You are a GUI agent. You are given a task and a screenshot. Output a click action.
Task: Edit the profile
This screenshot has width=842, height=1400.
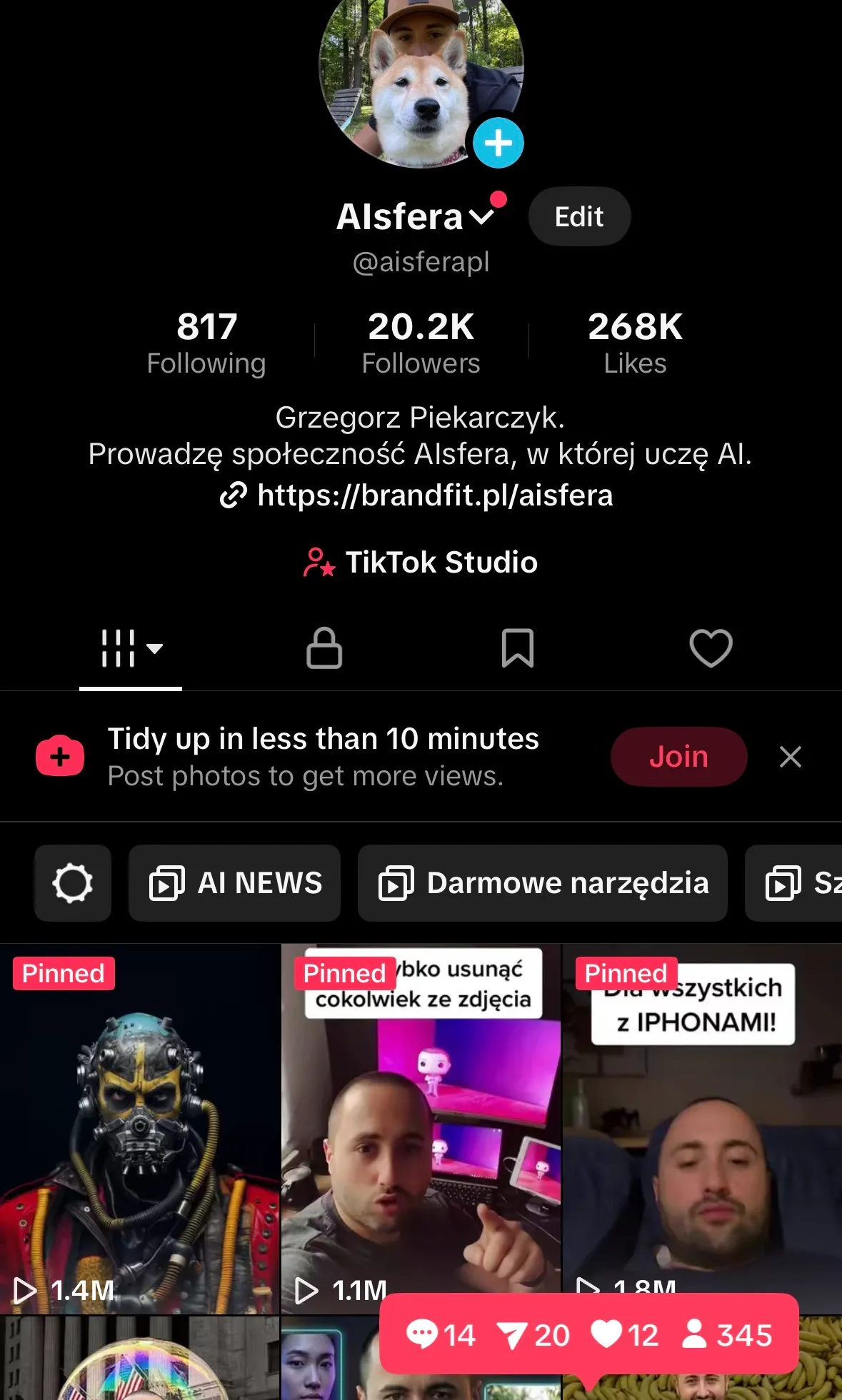579,216
